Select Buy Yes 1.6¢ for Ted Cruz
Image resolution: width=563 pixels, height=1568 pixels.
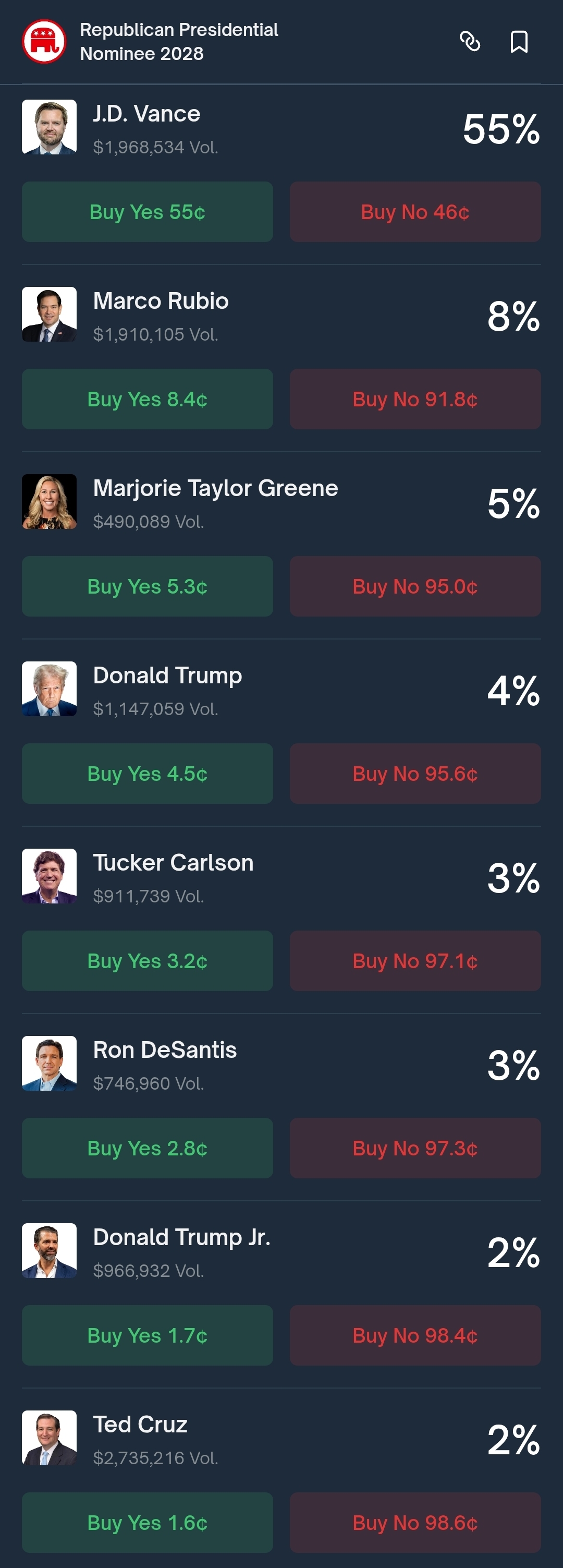147,1523
